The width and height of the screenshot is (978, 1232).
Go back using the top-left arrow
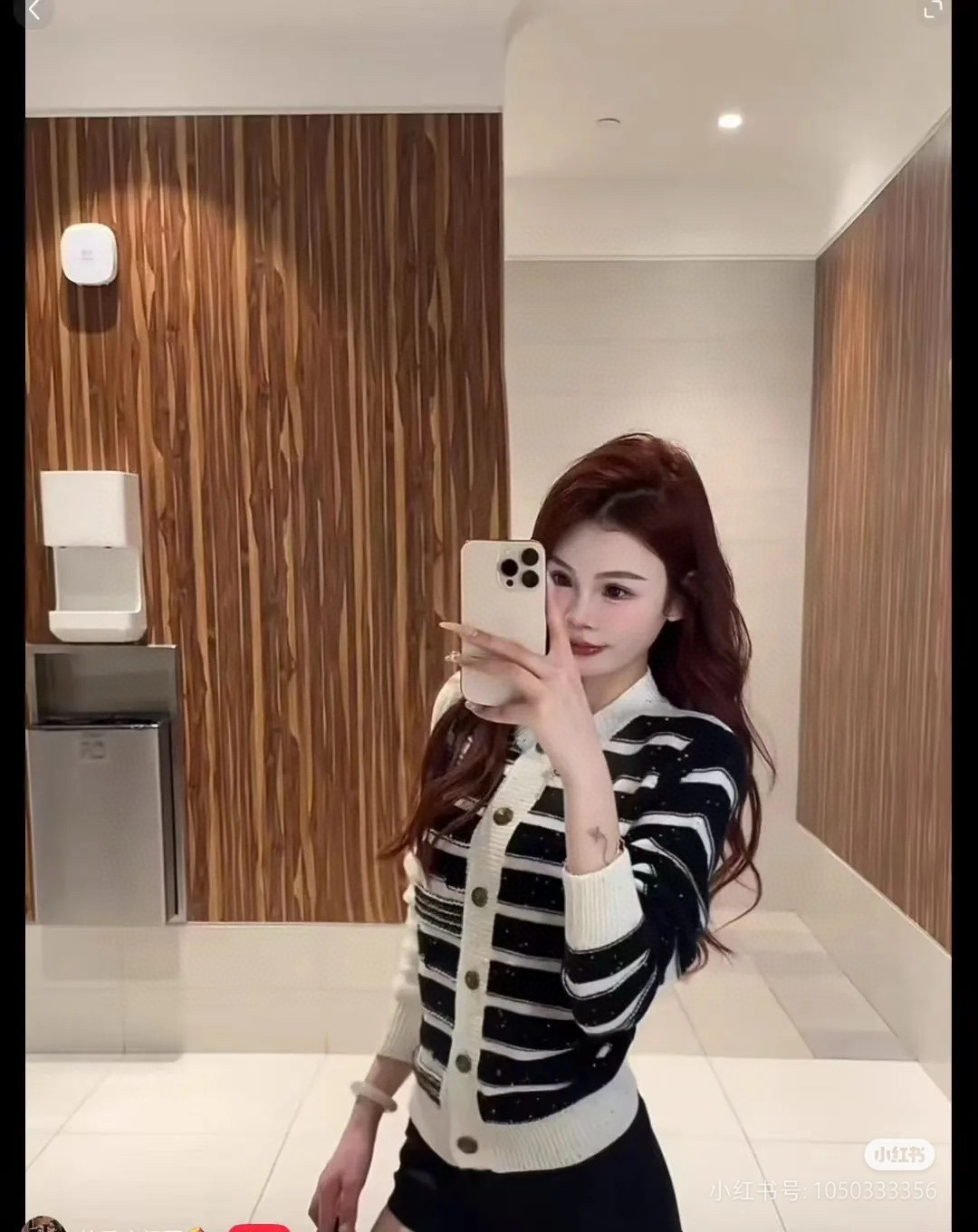(34, 12)
